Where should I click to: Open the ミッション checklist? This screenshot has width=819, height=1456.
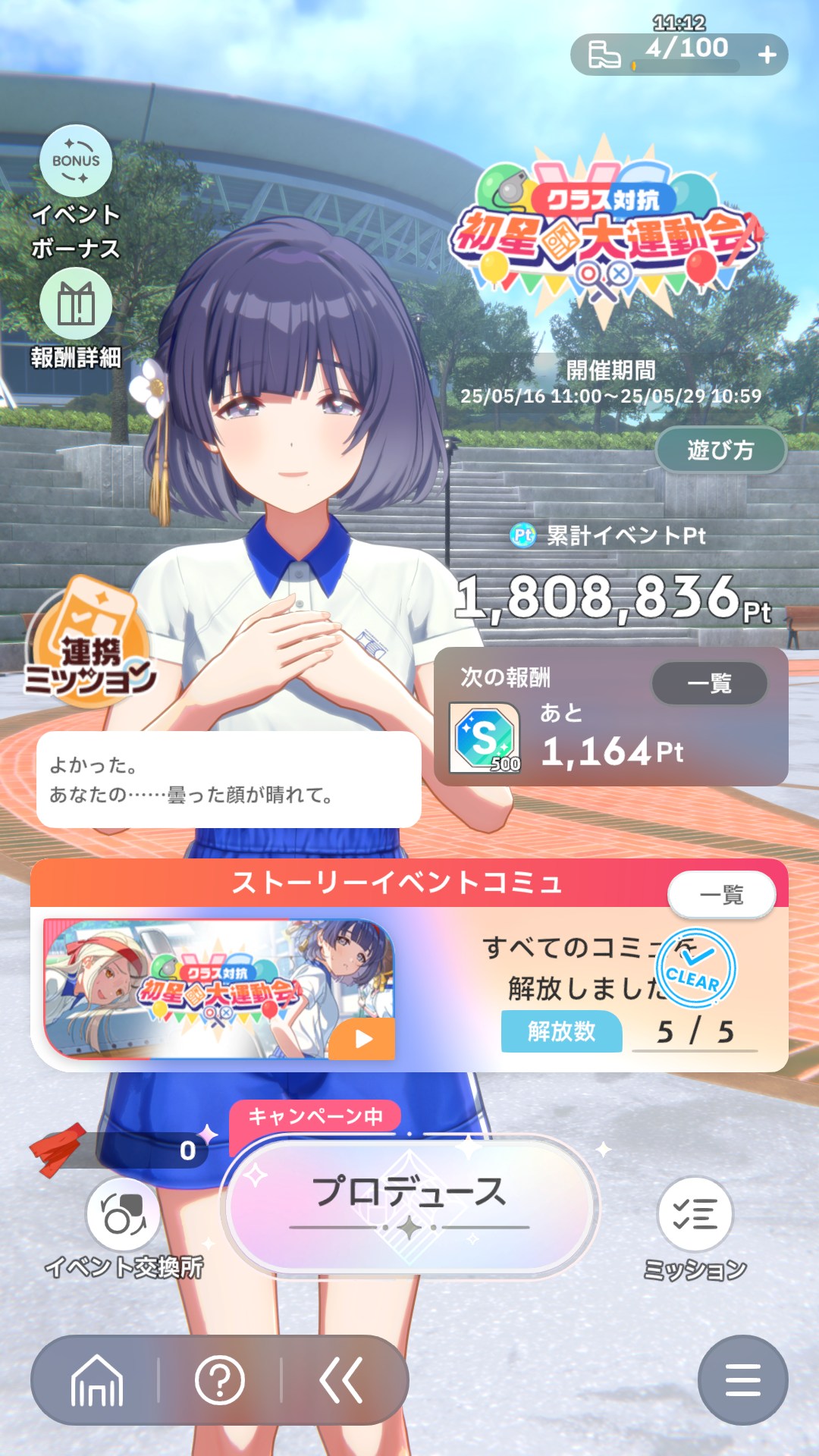tap(695, 1213)
